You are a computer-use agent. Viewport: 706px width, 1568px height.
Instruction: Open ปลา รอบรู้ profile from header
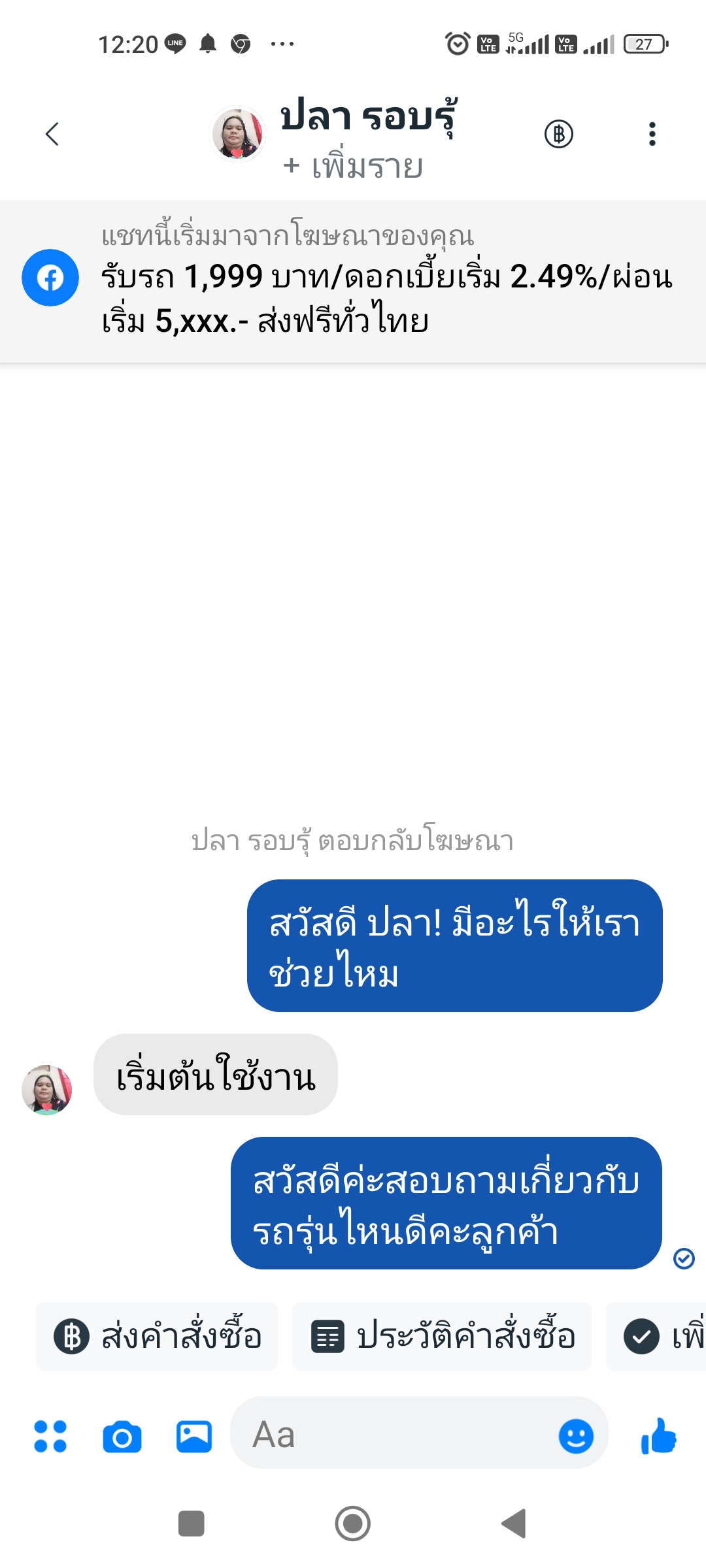(367, 116)
